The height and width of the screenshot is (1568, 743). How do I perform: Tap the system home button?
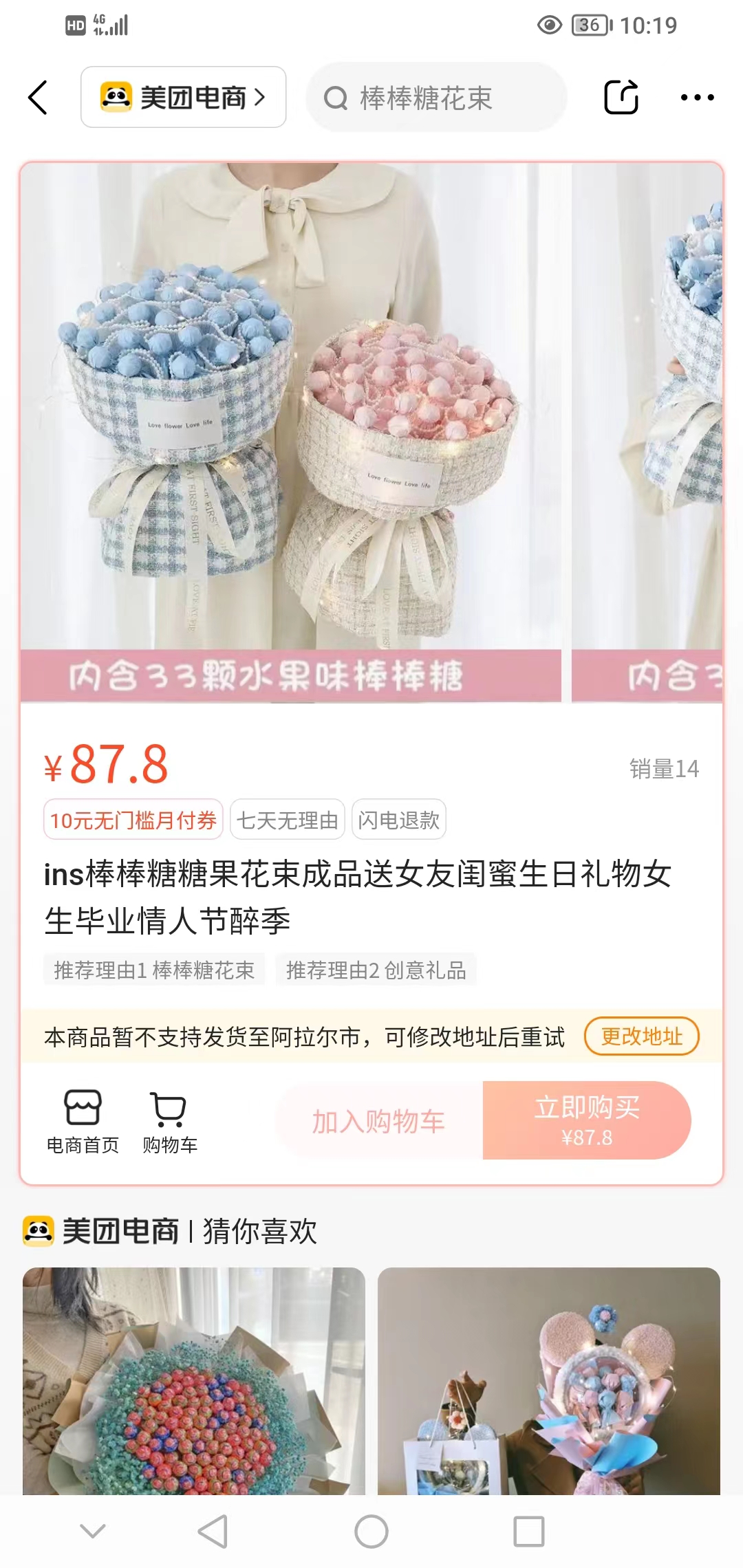[371, 1532]
